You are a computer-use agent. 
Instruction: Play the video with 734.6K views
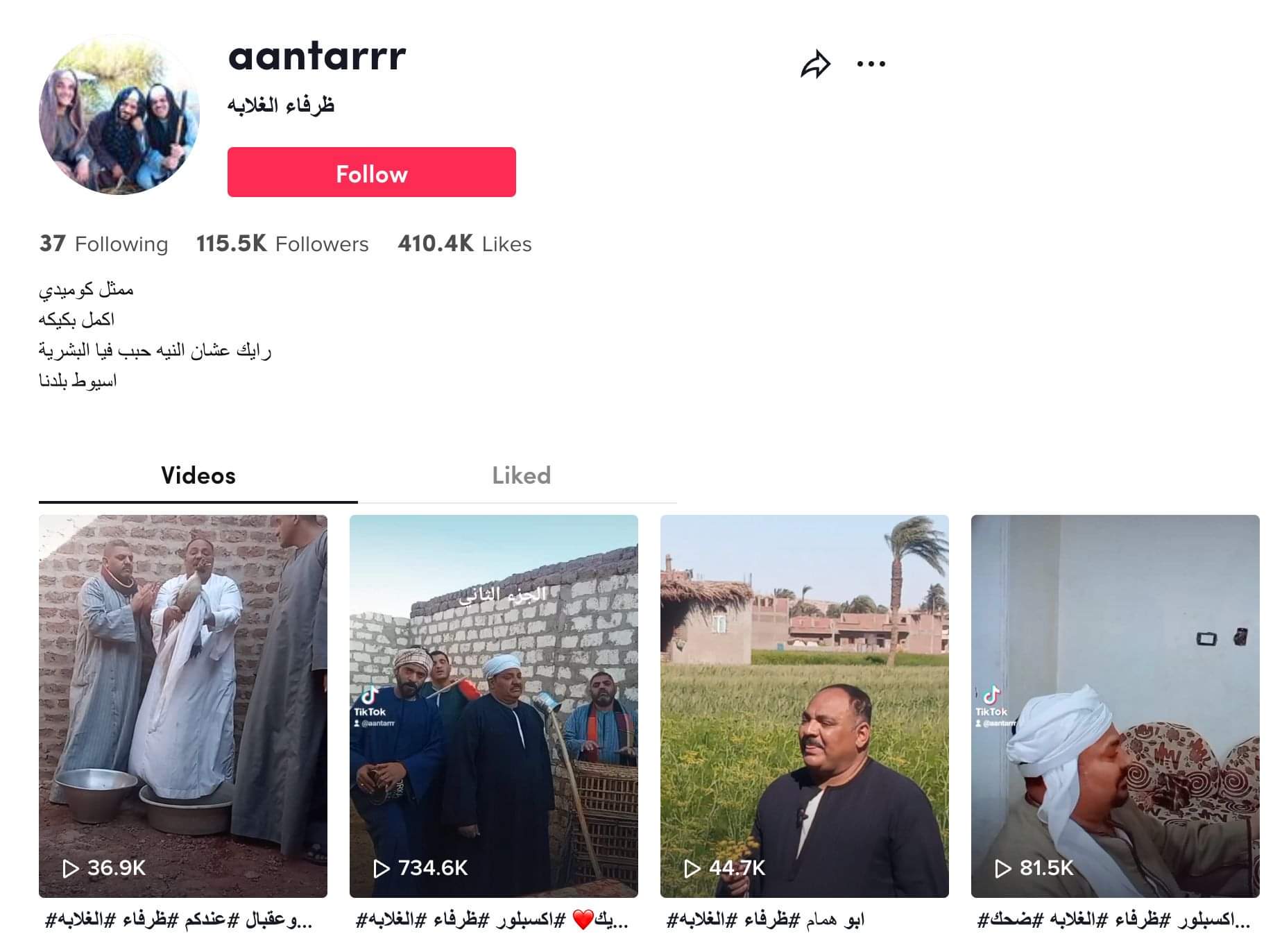pos(493,705)
